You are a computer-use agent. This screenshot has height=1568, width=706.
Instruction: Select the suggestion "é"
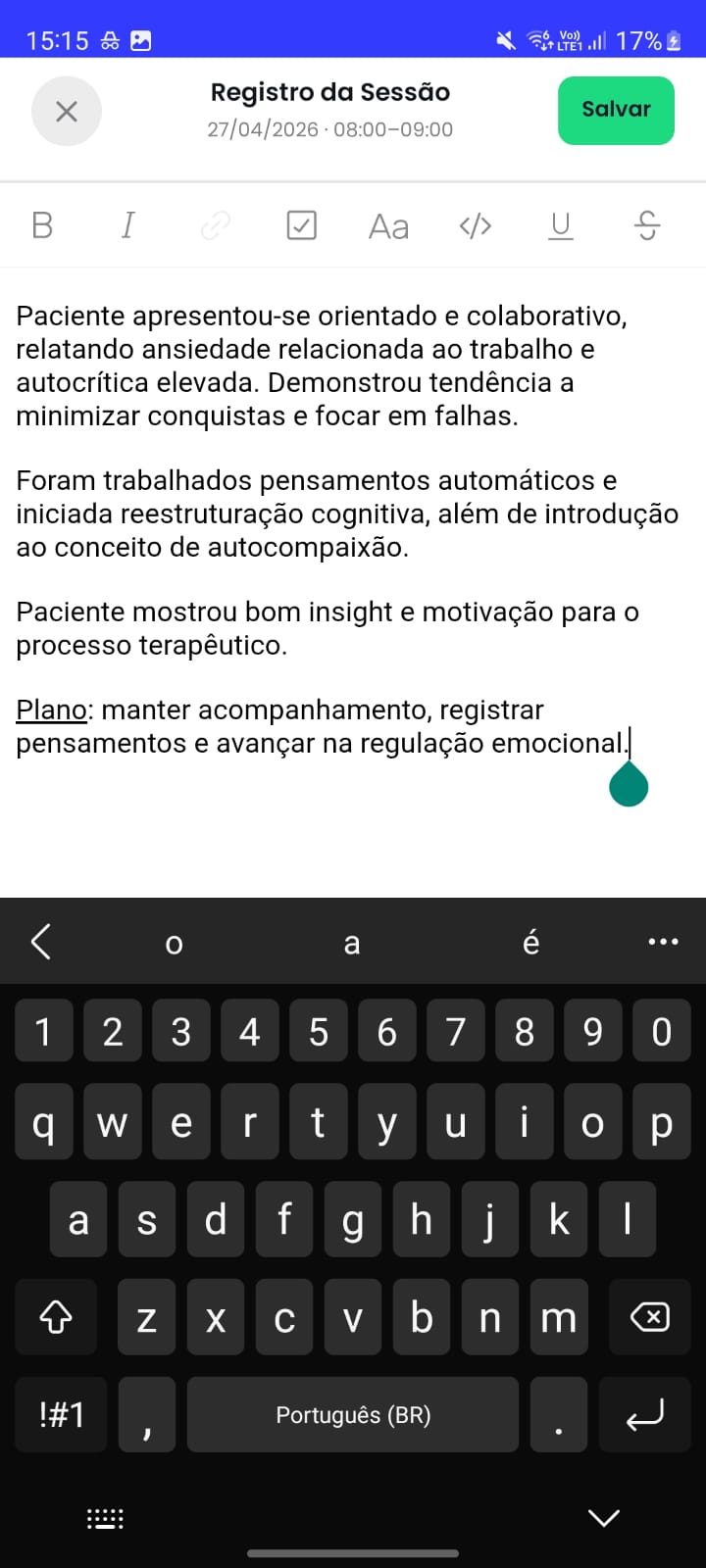click(x=530, y=942)
